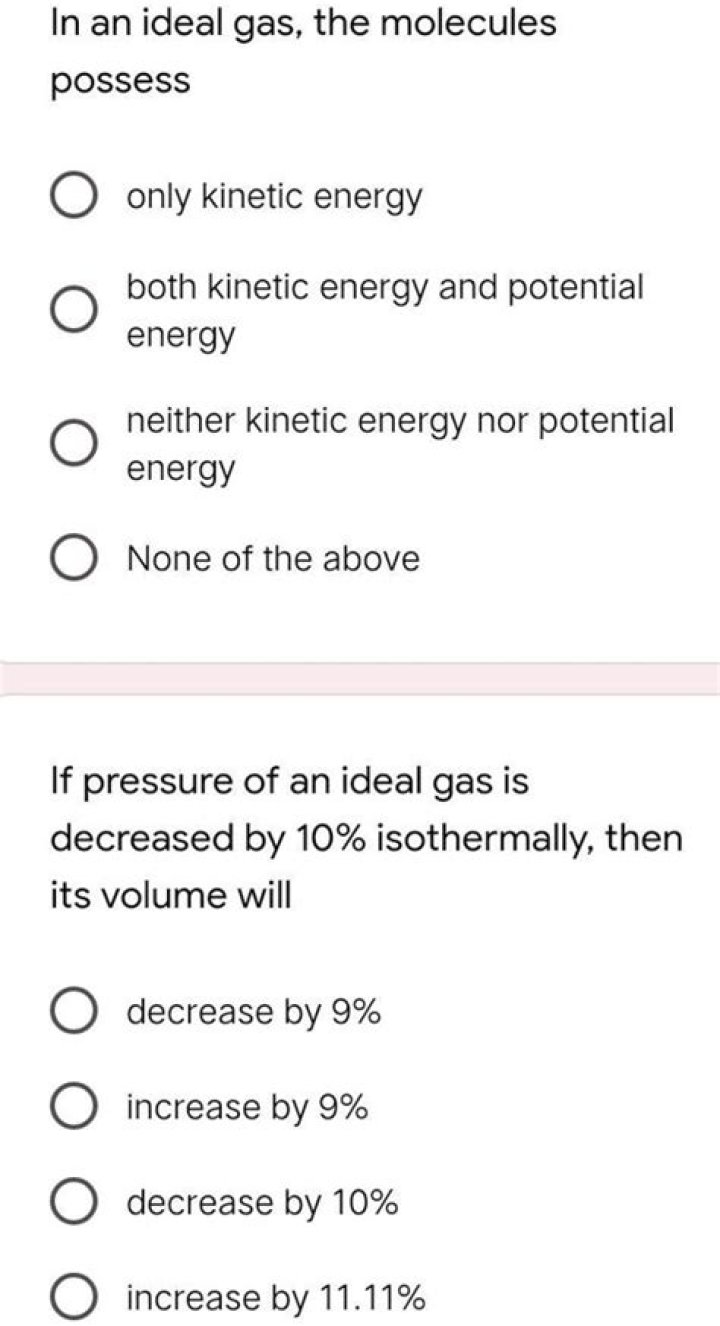This screenshot has width=720, height=1326.
Task: Pick 'decrease by 10%' as the answer
Action: pyautogui.click(x=73, y=1202)
